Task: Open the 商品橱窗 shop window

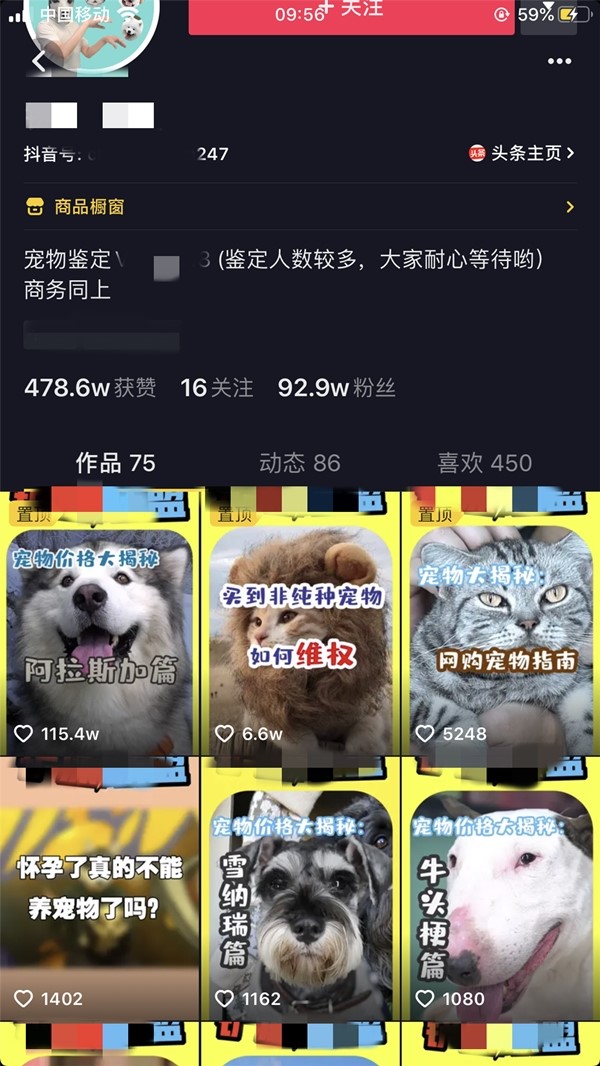Action: [x=90, y=207]
